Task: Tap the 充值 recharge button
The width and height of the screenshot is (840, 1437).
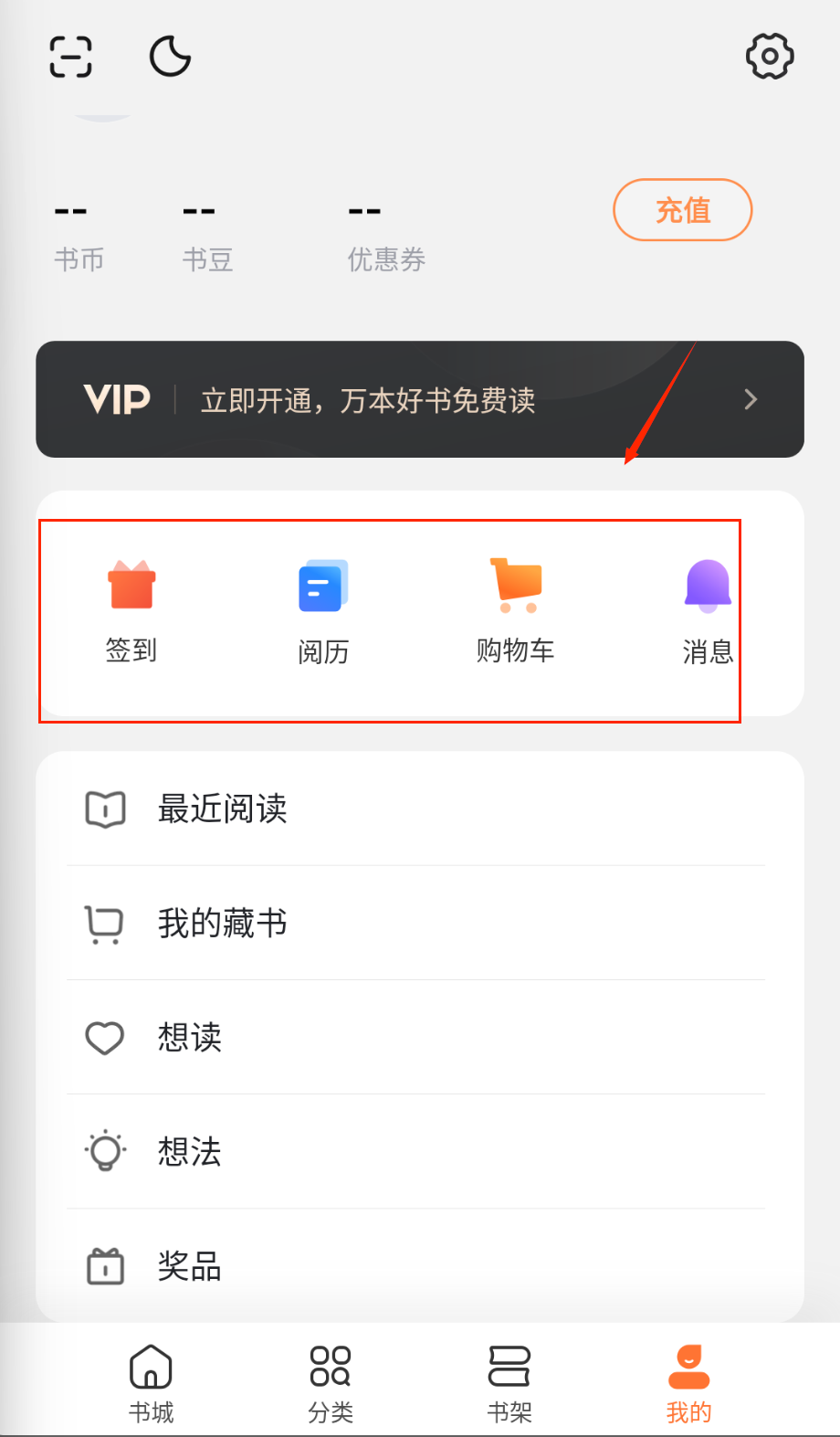Action: point(682,210)
